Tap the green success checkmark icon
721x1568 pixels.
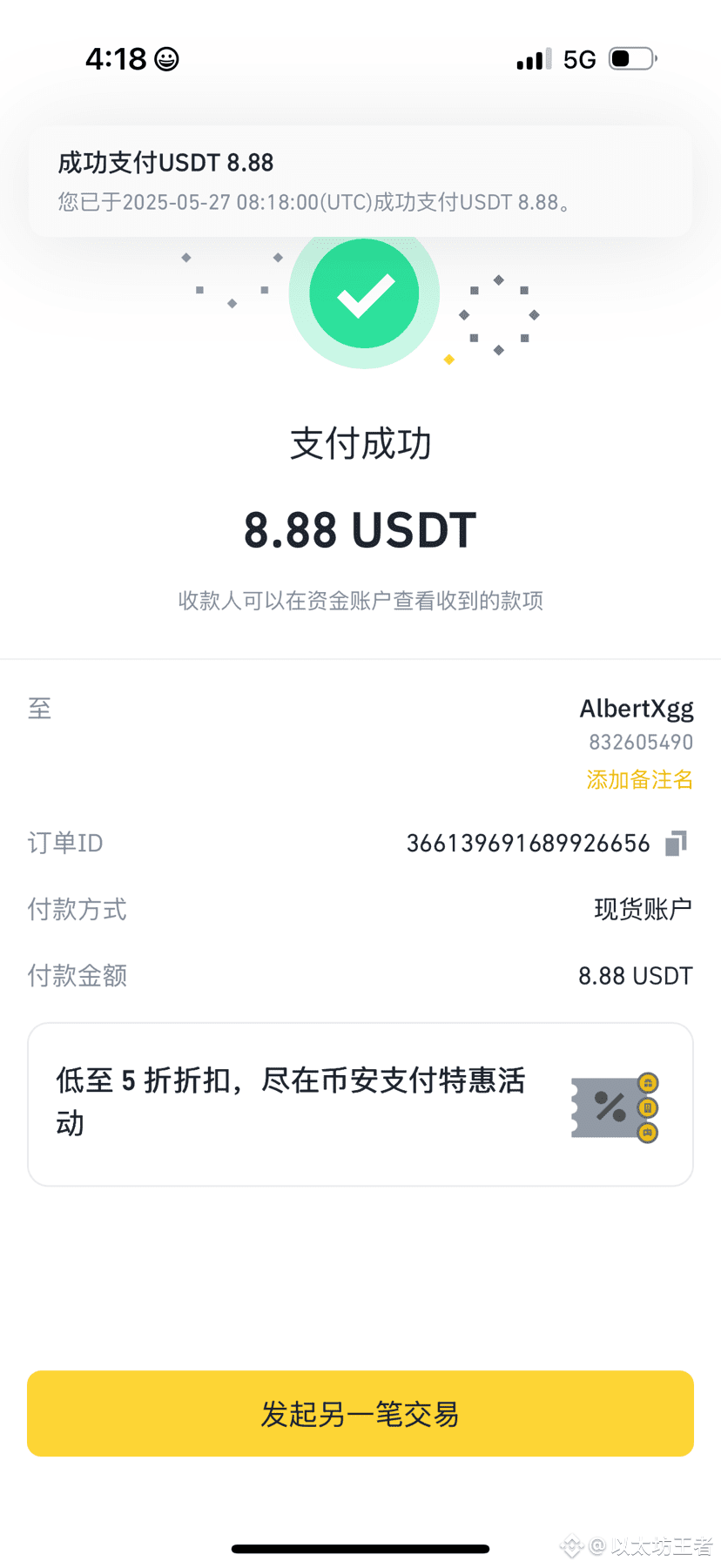[x=364, y=293]
